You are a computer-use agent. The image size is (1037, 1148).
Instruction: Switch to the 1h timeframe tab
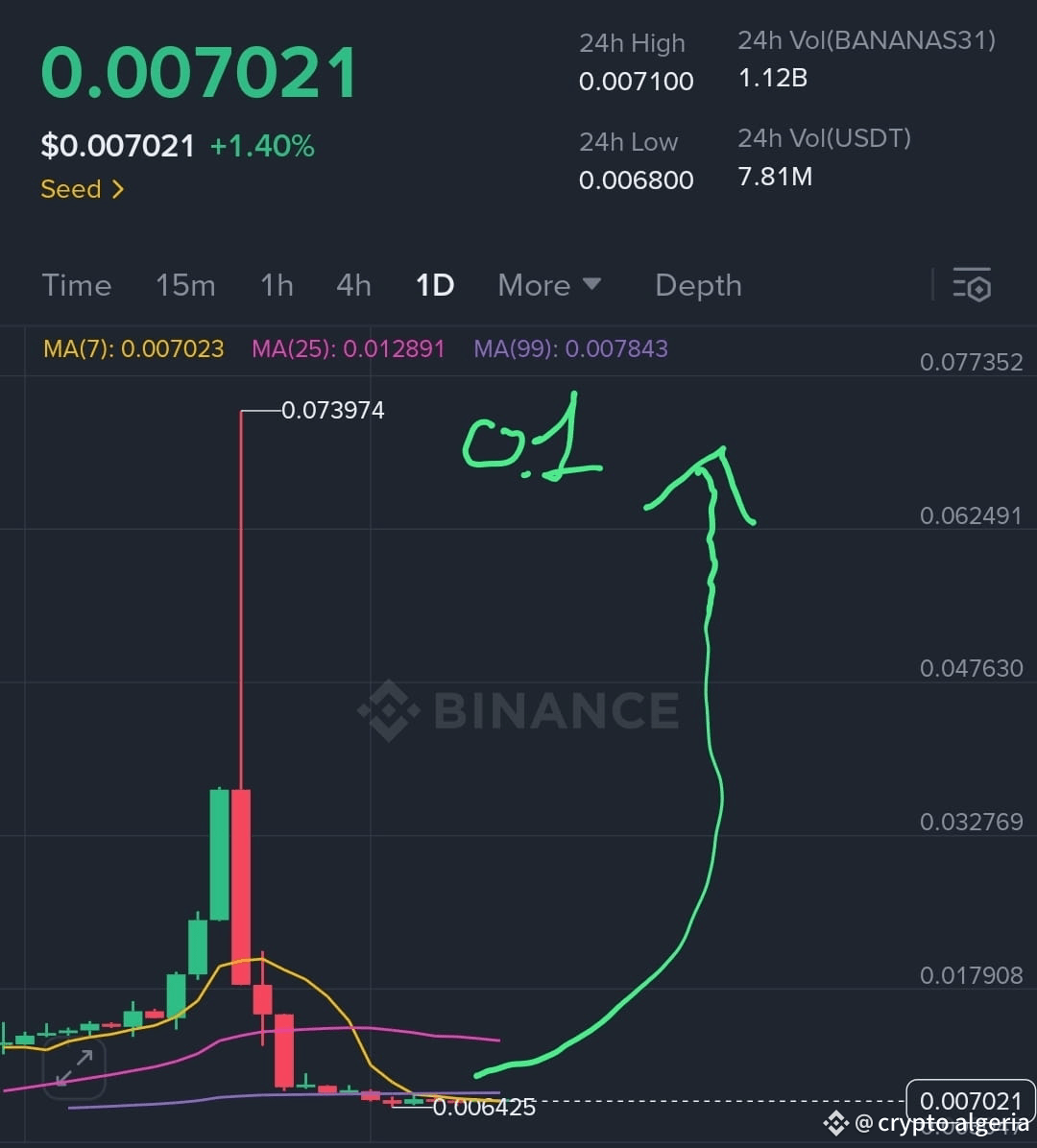coord(277,285)
